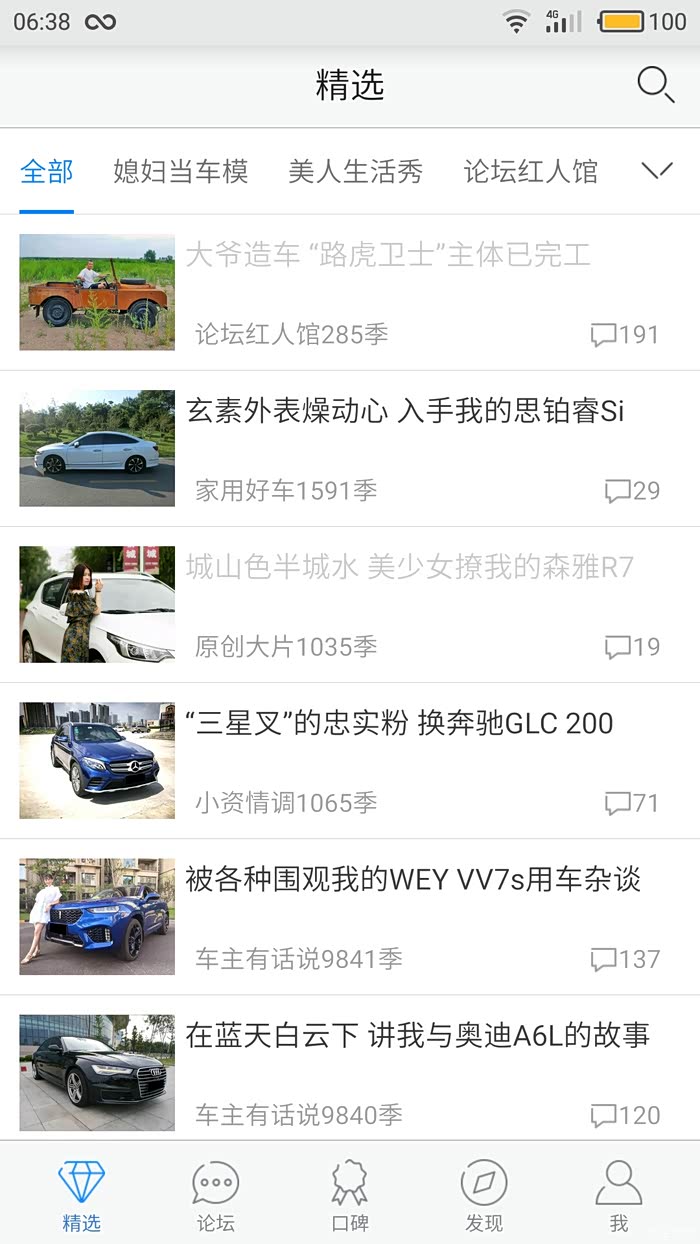Image resolution: width=700 pixels, height=1244 pixels.
Task: Open the search magnifier icon
Action: click(655, 85)
